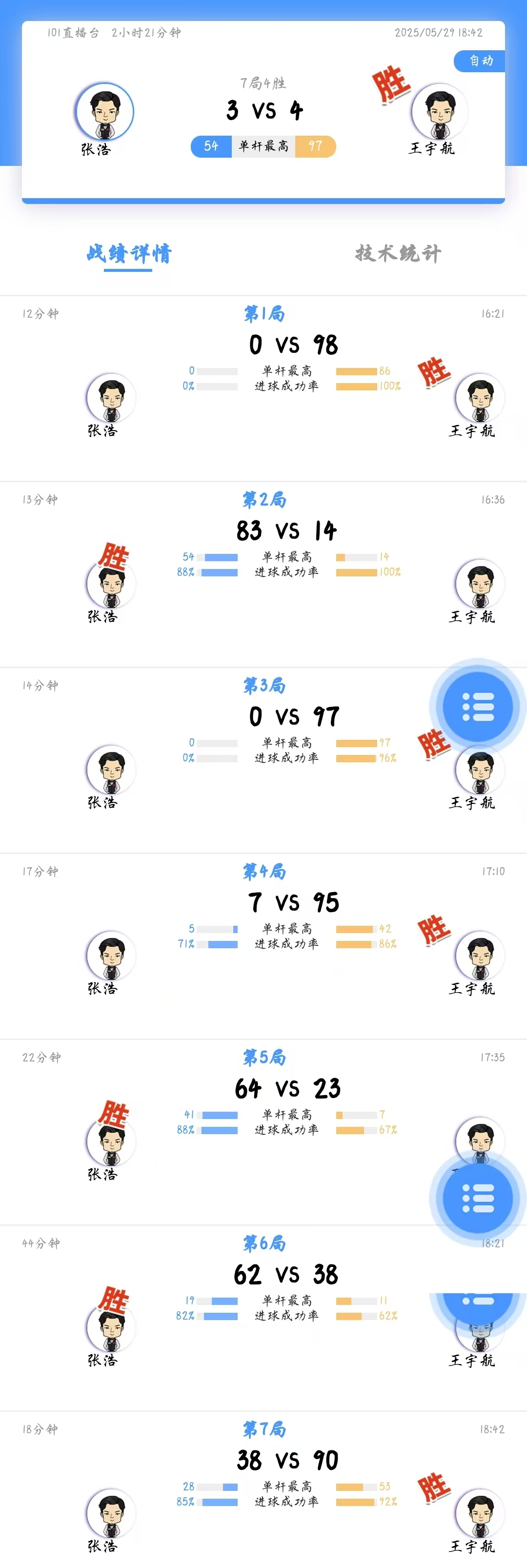Tap the 自动 button

click(x=481, y=61)
